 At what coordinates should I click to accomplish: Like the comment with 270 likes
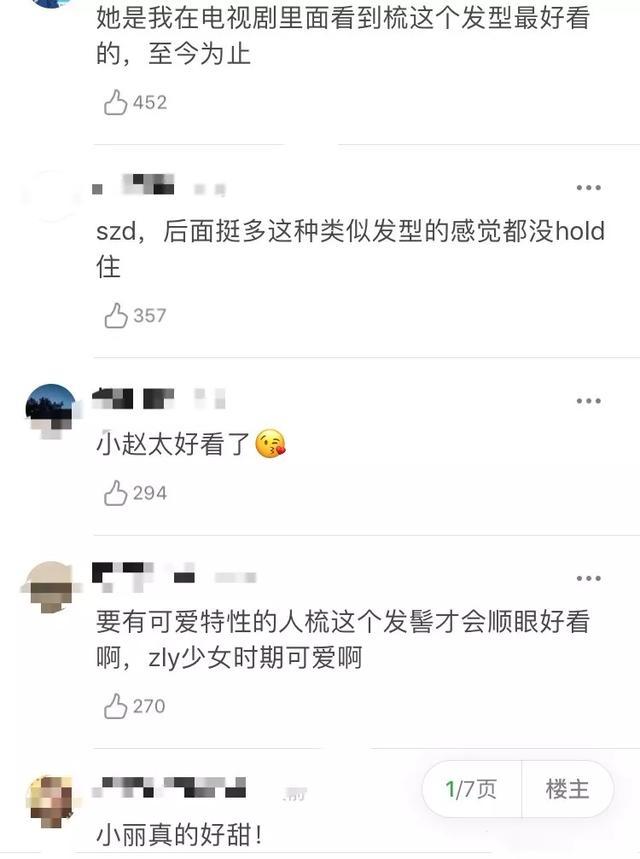117,706
